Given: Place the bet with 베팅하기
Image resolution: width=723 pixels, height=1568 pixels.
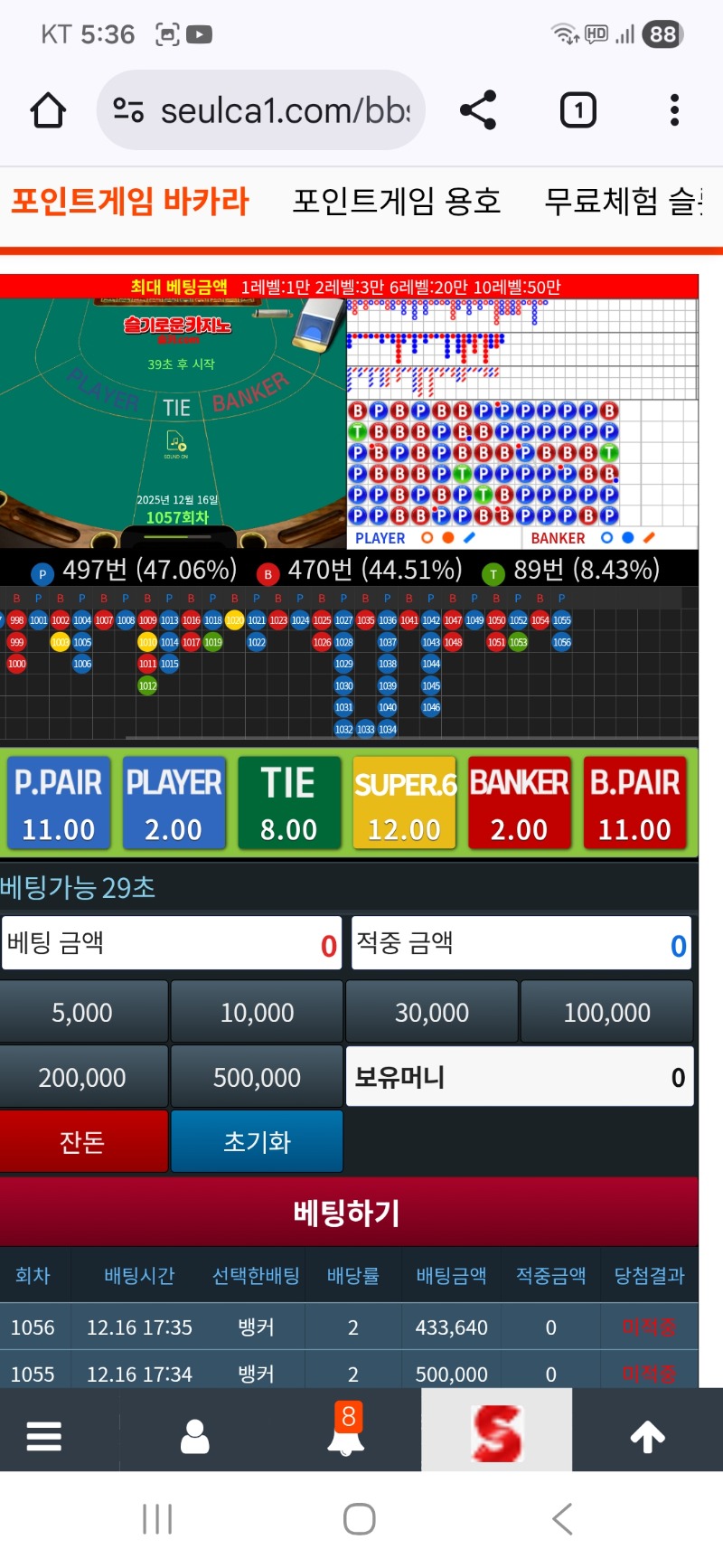Looking at the screenshot, I should click(348, 1212).
